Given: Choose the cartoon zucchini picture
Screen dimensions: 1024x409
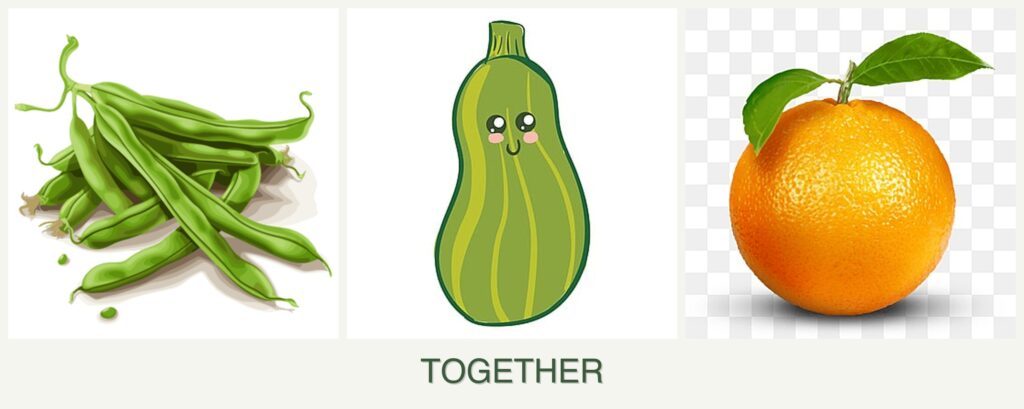Looking at the screenshot, I should [511, 174].
